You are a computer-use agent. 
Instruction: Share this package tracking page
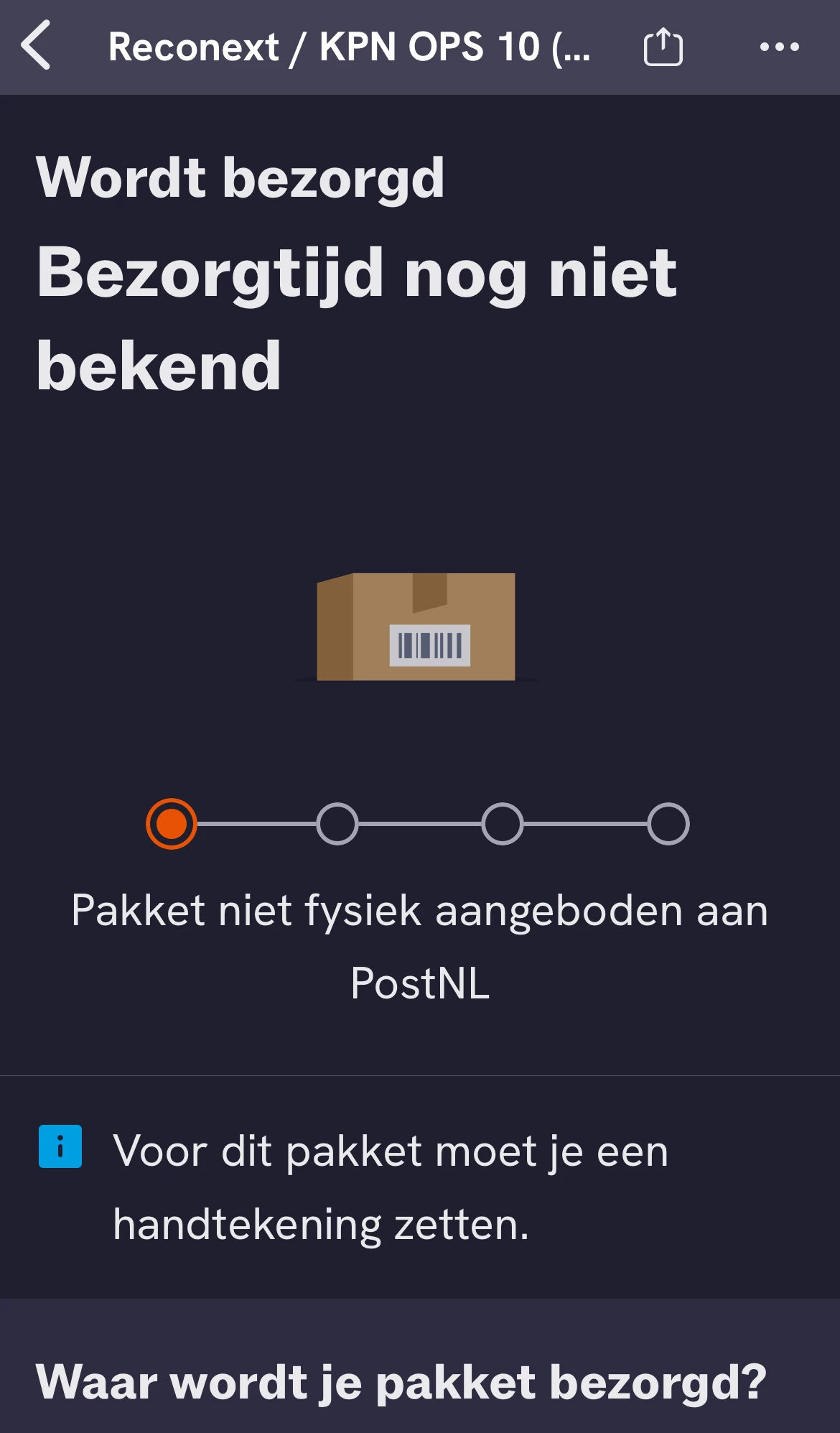663,47
